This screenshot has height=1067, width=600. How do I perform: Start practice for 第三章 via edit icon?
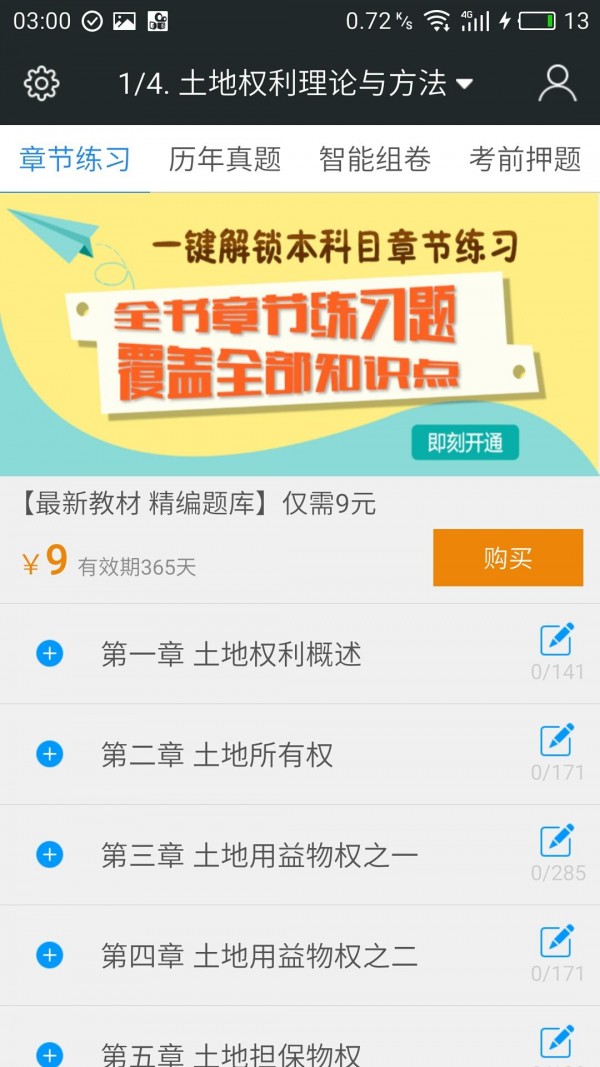tap(557, 840)
